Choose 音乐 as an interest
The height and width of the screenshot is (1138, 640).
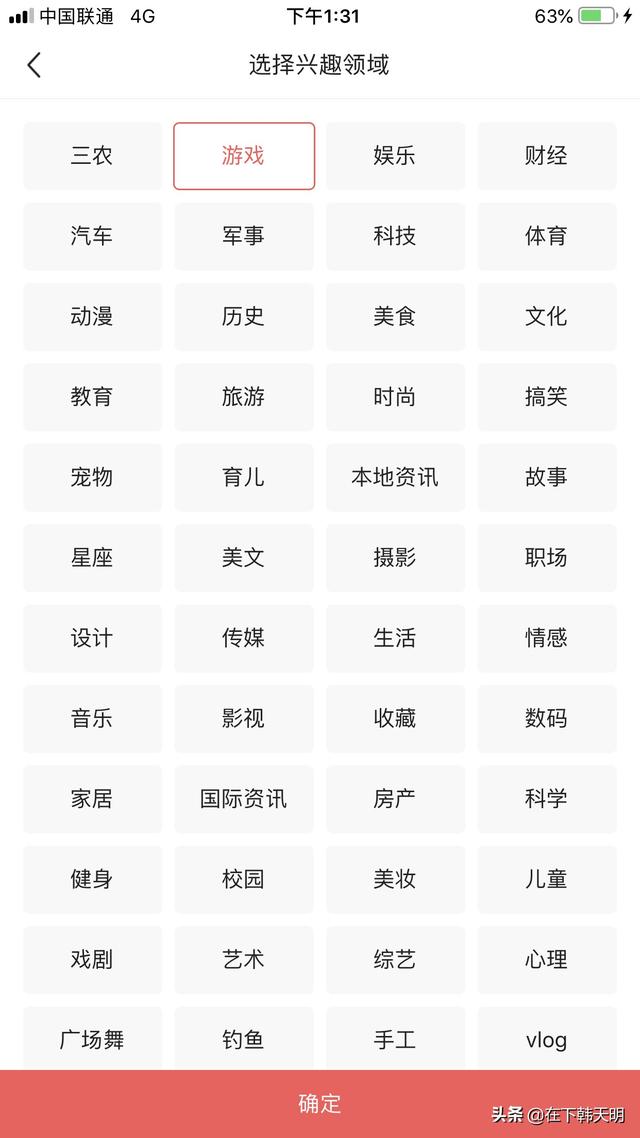pos(93,719)
